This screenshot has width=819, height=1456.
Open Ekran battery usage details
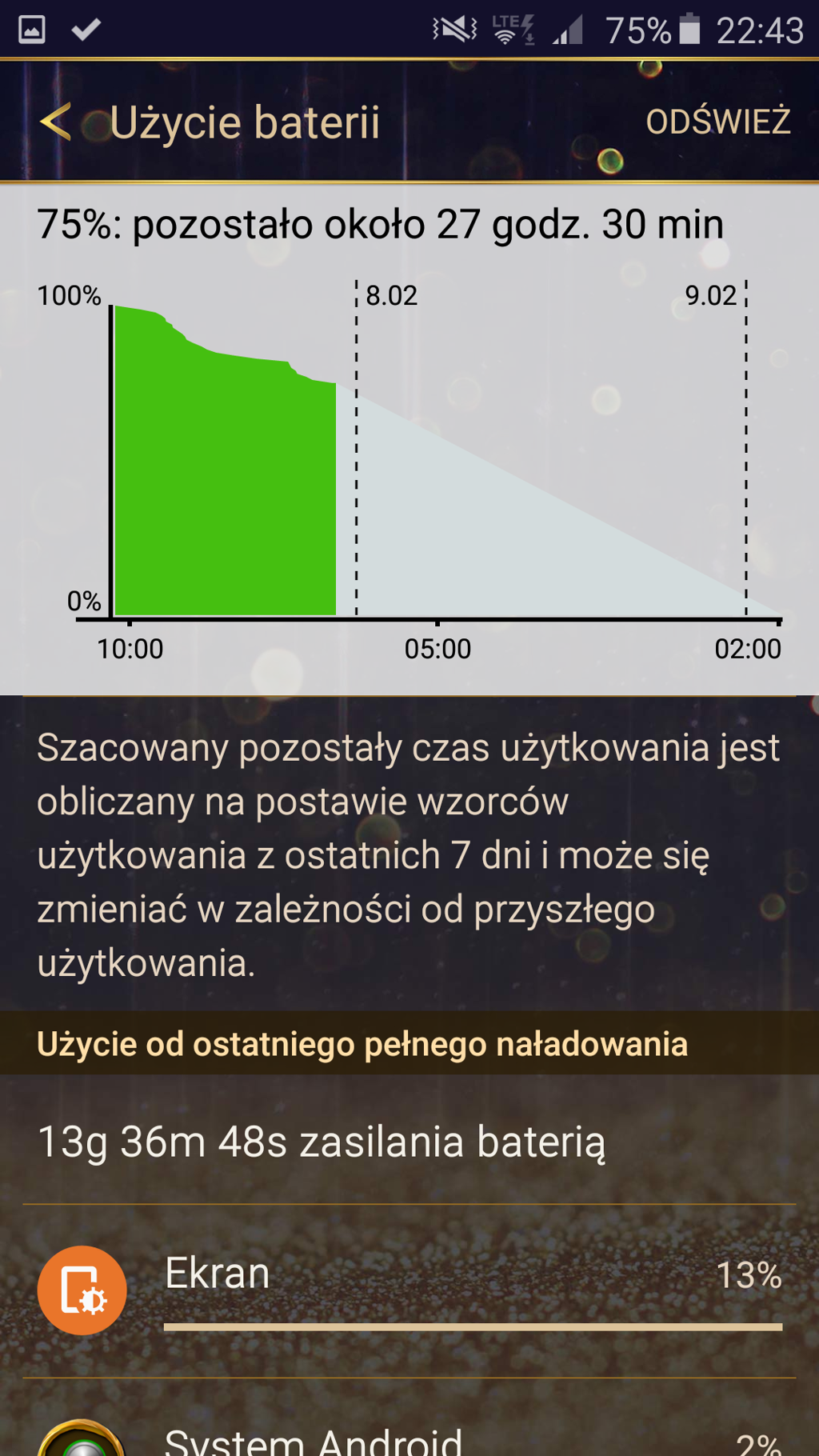(x=409, y=1290)
